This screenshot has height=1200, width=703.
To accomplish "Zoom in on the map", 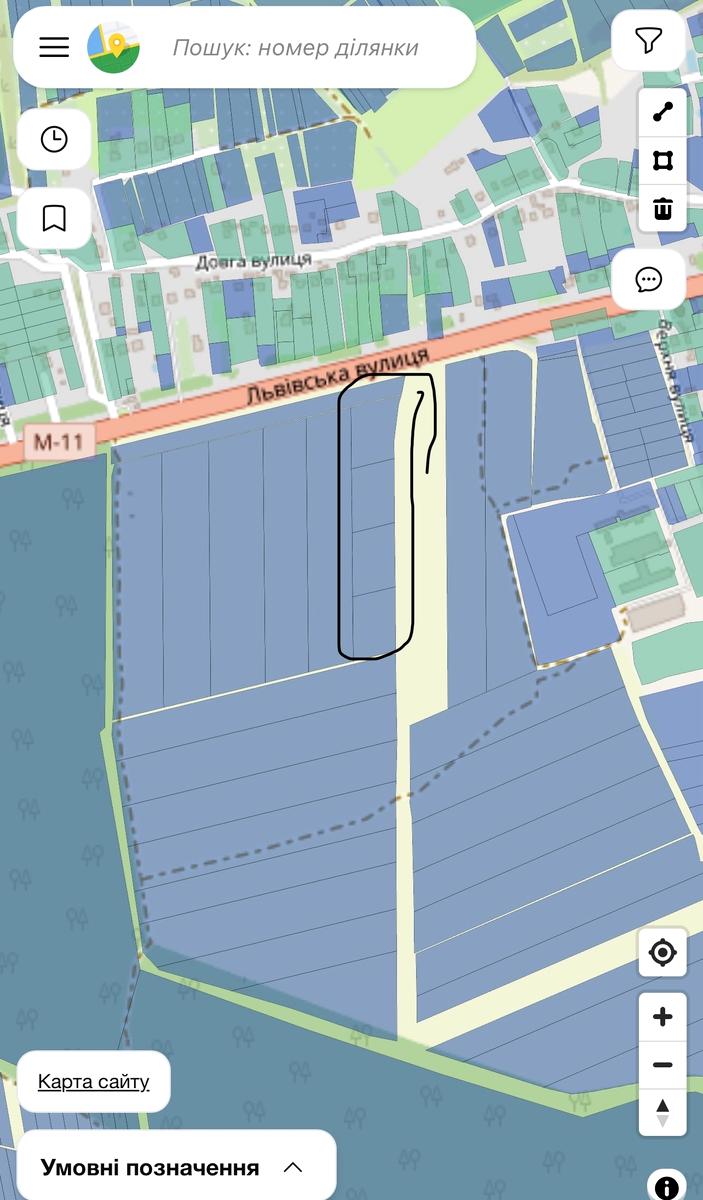I will pos(662,1018).
